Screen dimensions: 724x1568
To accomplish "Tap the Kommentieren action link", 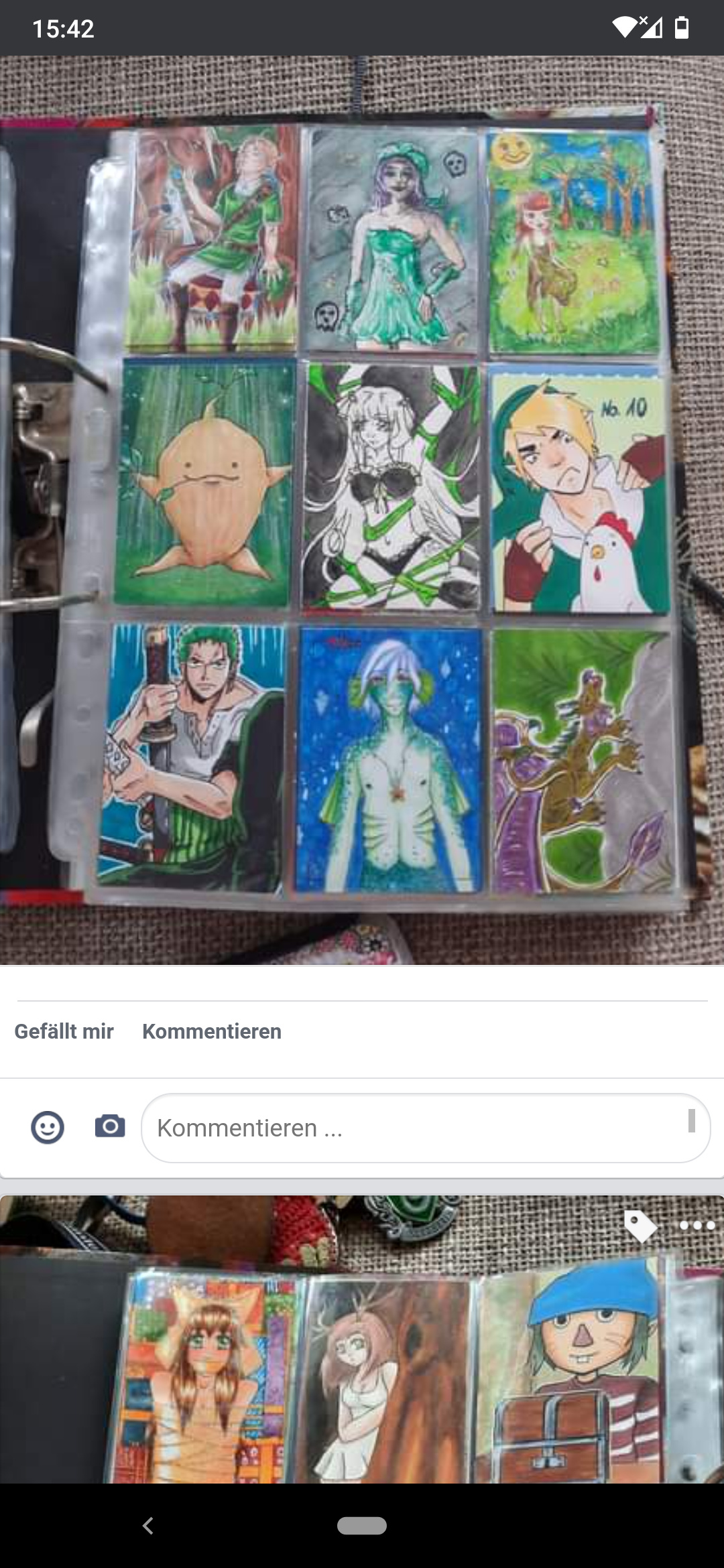I will point(212,1031).
